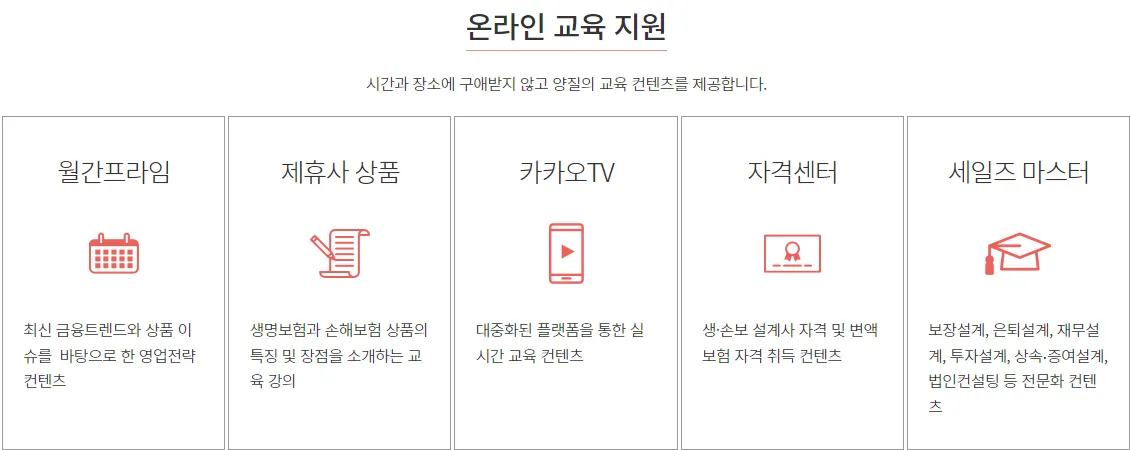The height and width of the screenshot is (450, 1130).
Task: Select the 제휴사 상품 card
Action: (339, 282)
